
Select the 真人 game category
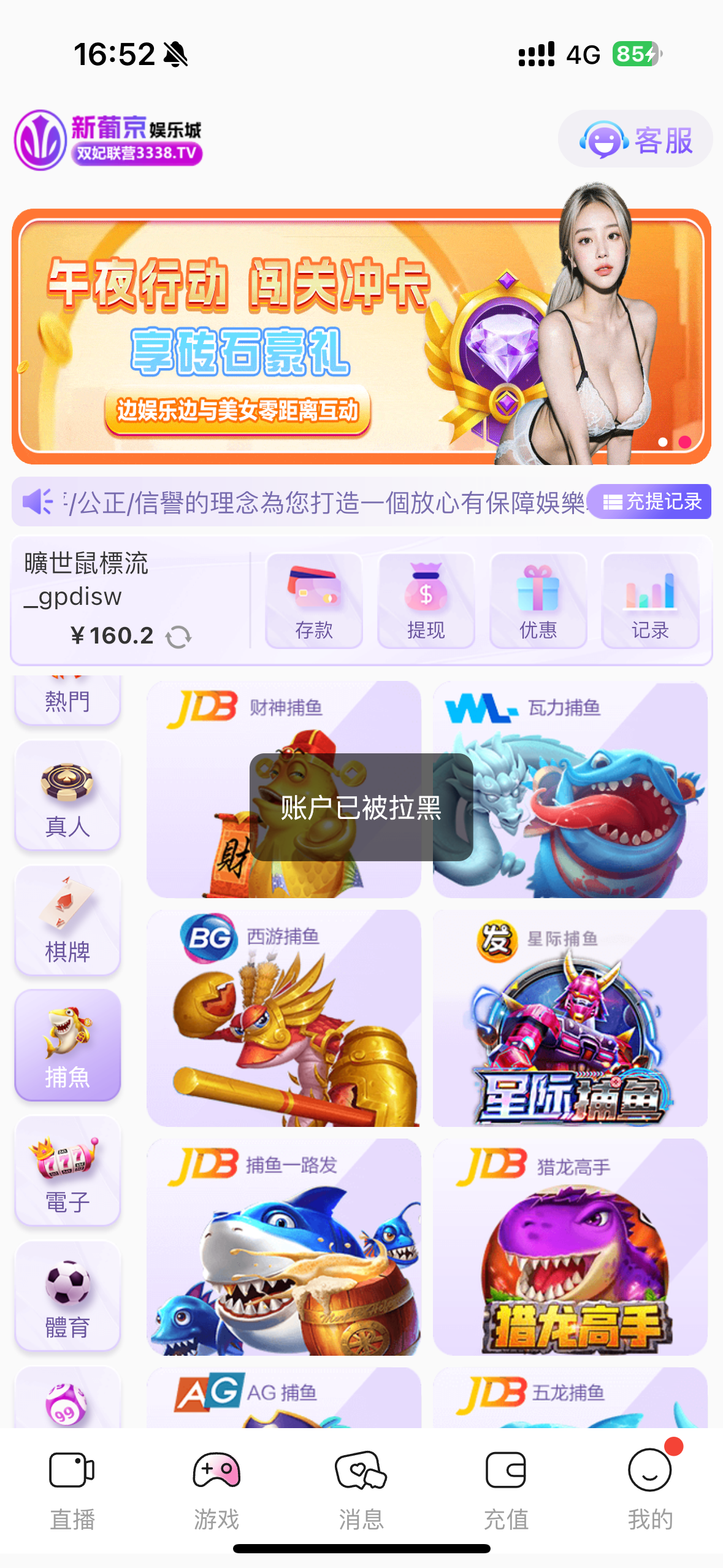pos(67,796)
